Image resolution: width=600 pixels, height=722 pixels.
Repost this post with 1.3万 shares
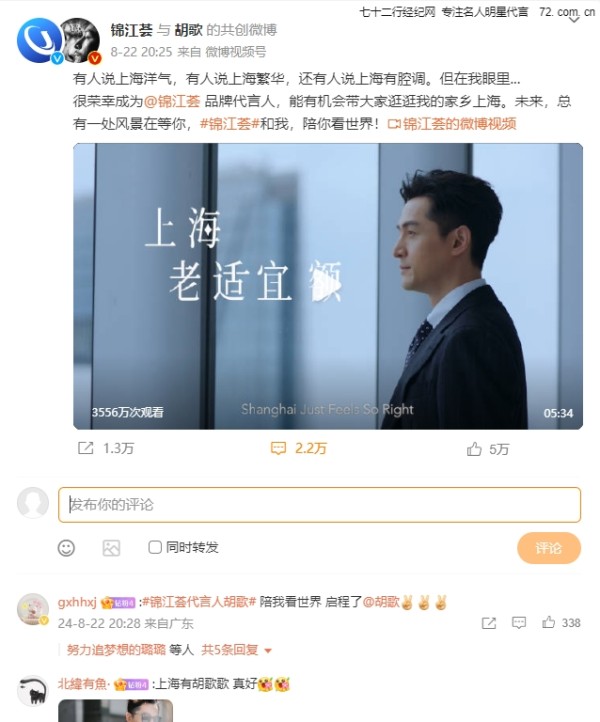point(104,449)
